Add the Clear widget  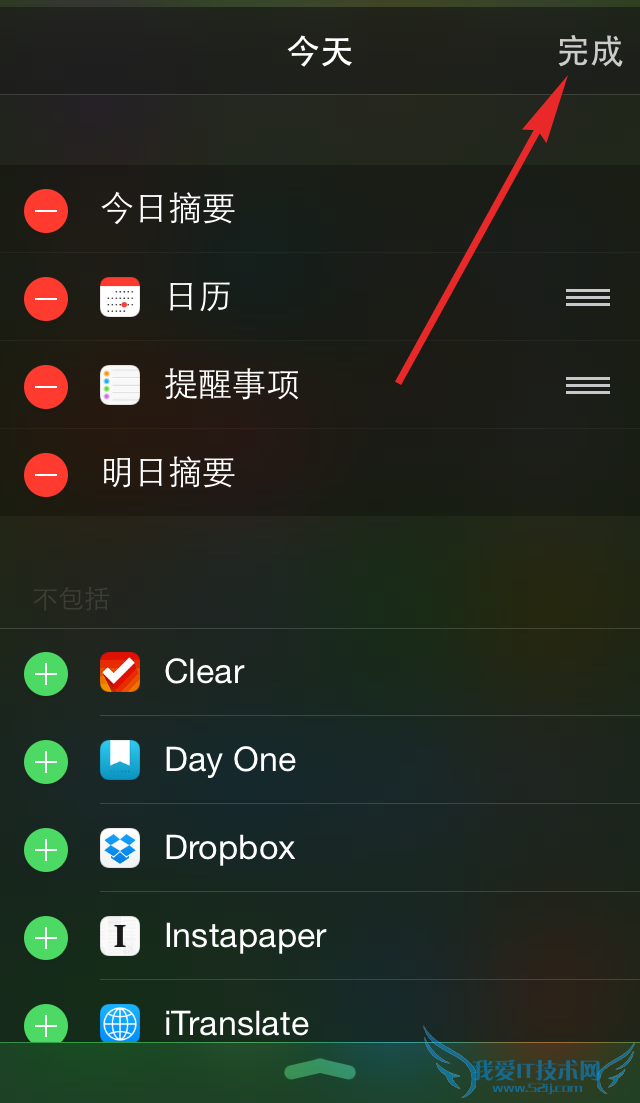(x=46, y=673)
